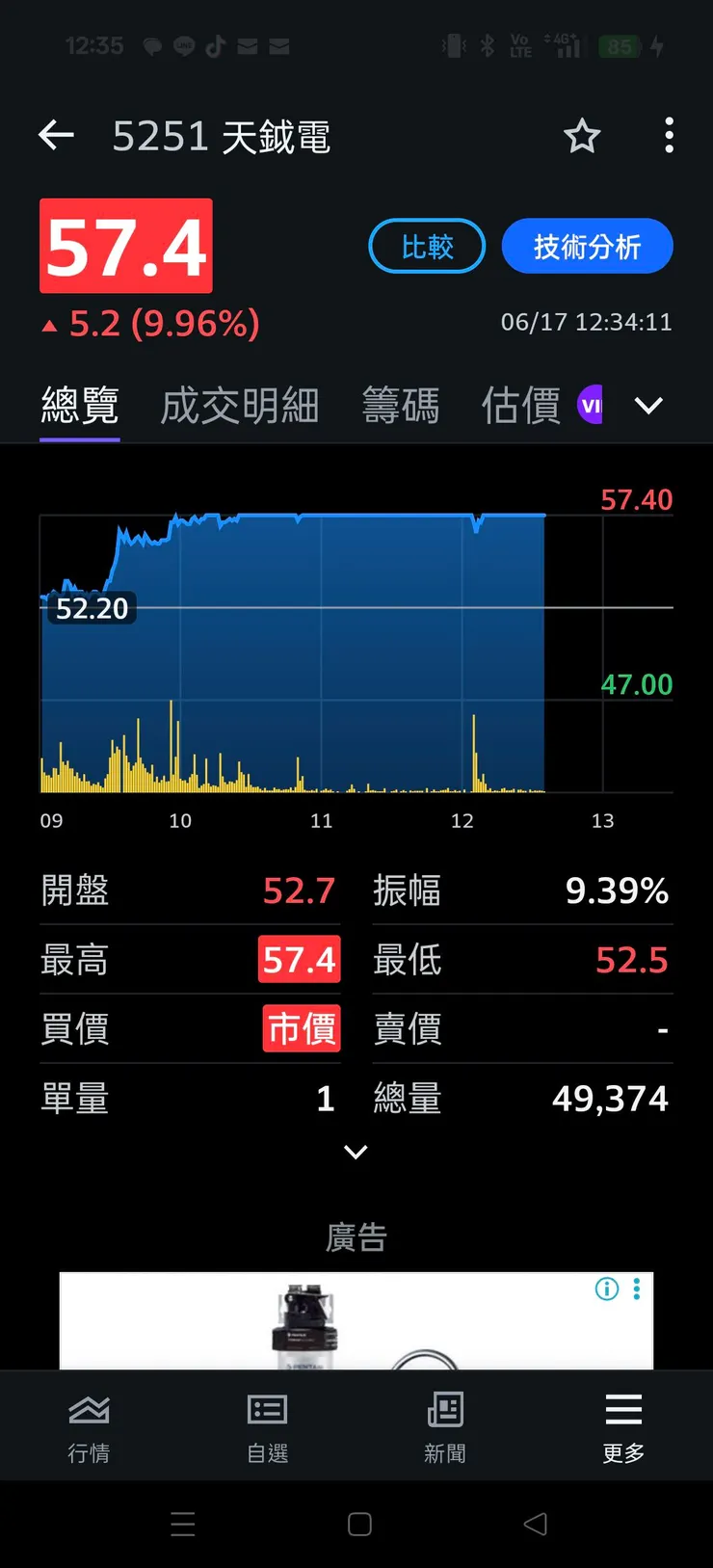Tap the 比較 compare button
713x1568 pixels.
pyautogui.click(x=427, y=247)
